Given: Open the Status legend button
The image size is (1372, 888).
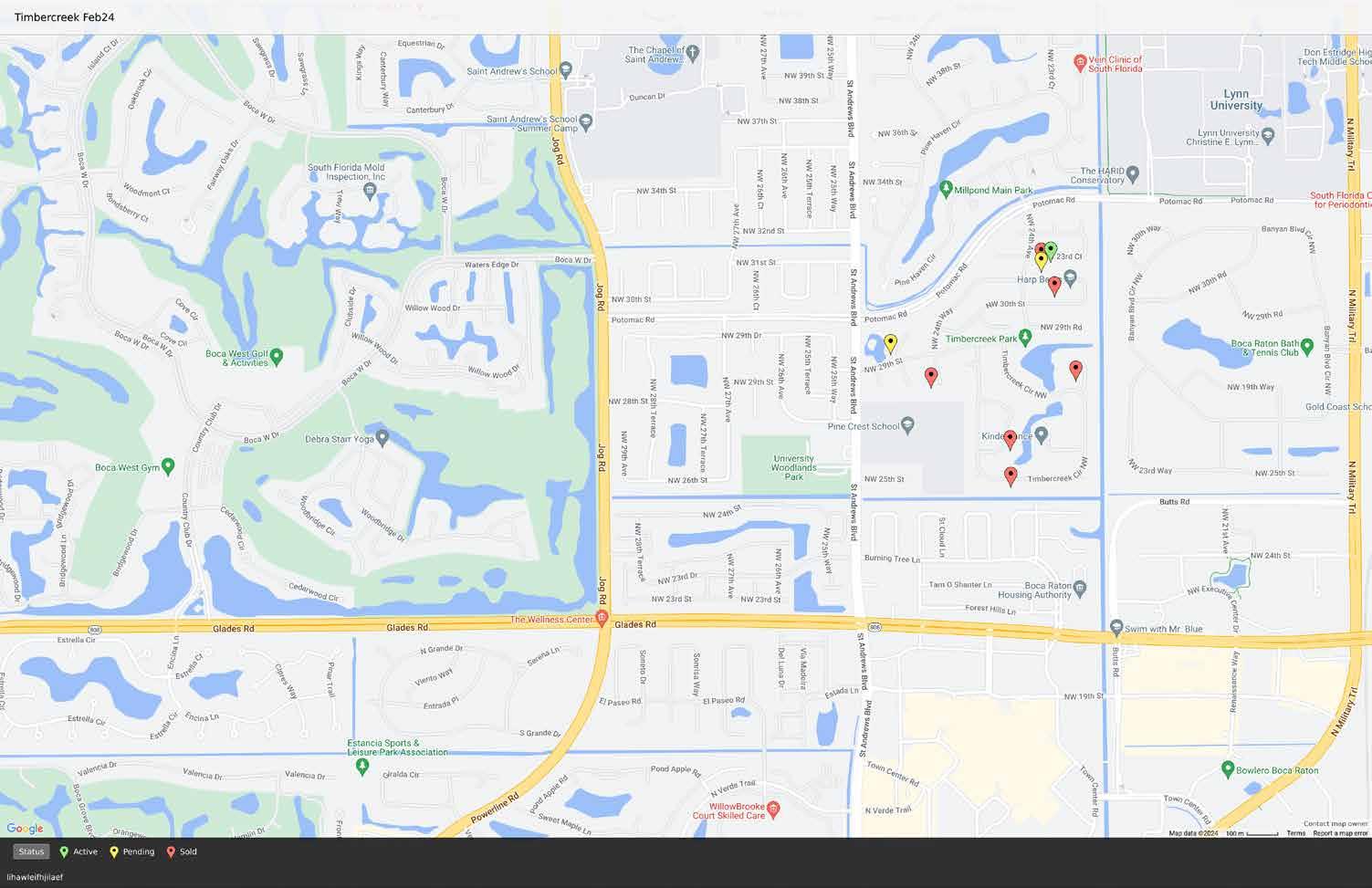Looking at the screenshot, I should point(31,851).
